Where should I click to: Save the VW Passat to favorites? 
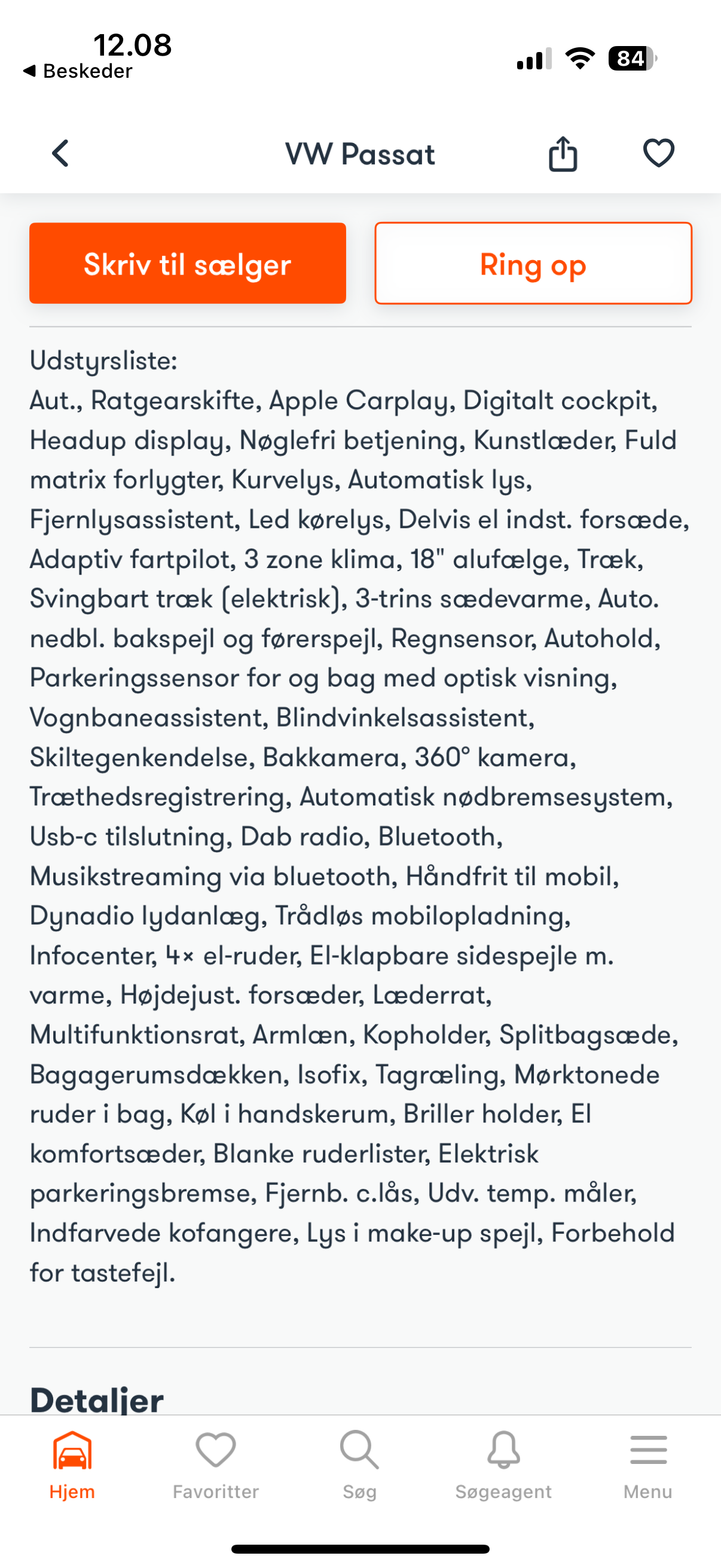click(x=659, y=153)
